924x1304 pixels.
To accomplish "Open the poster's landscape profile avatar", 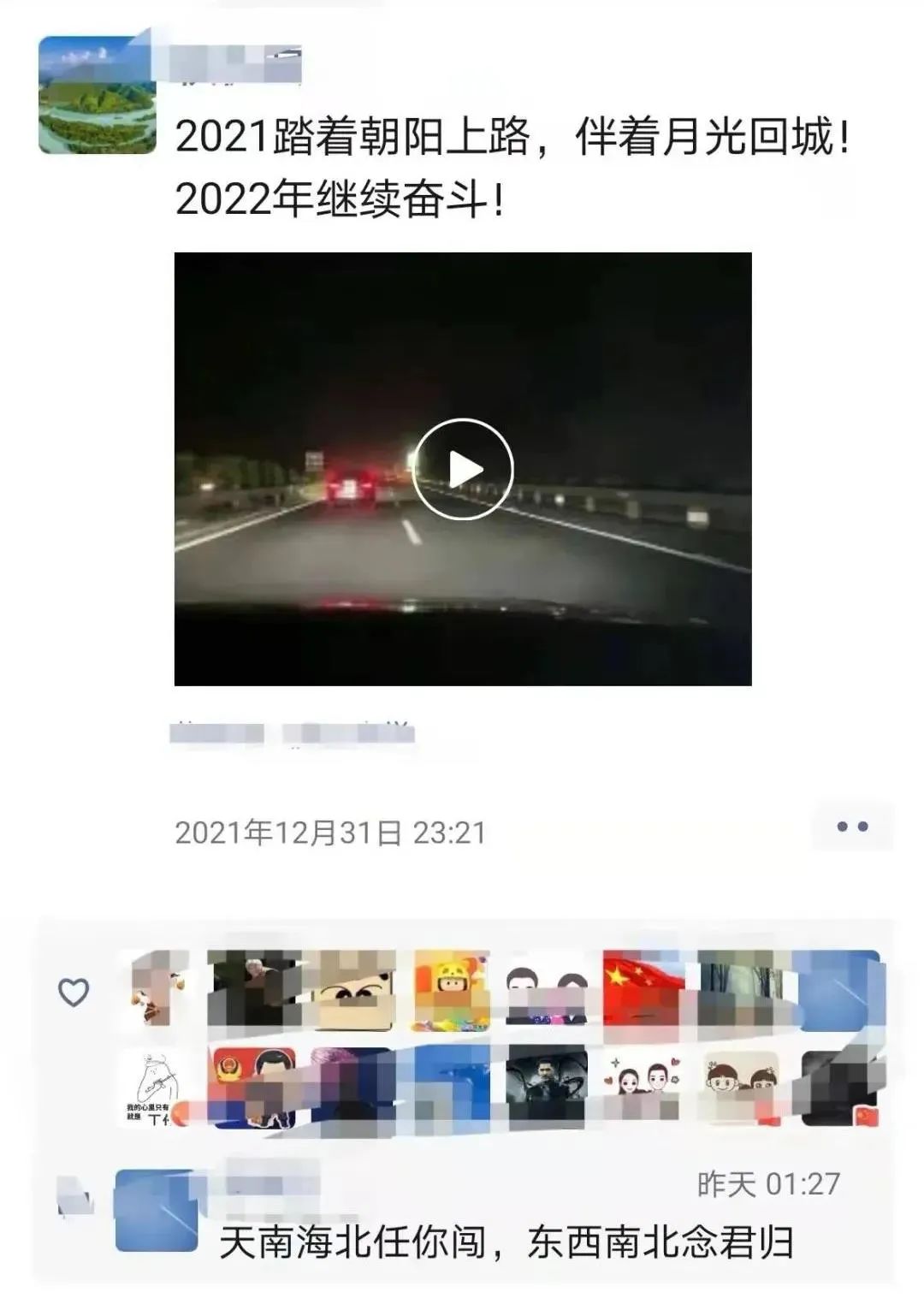I will [x=98, y=95].
